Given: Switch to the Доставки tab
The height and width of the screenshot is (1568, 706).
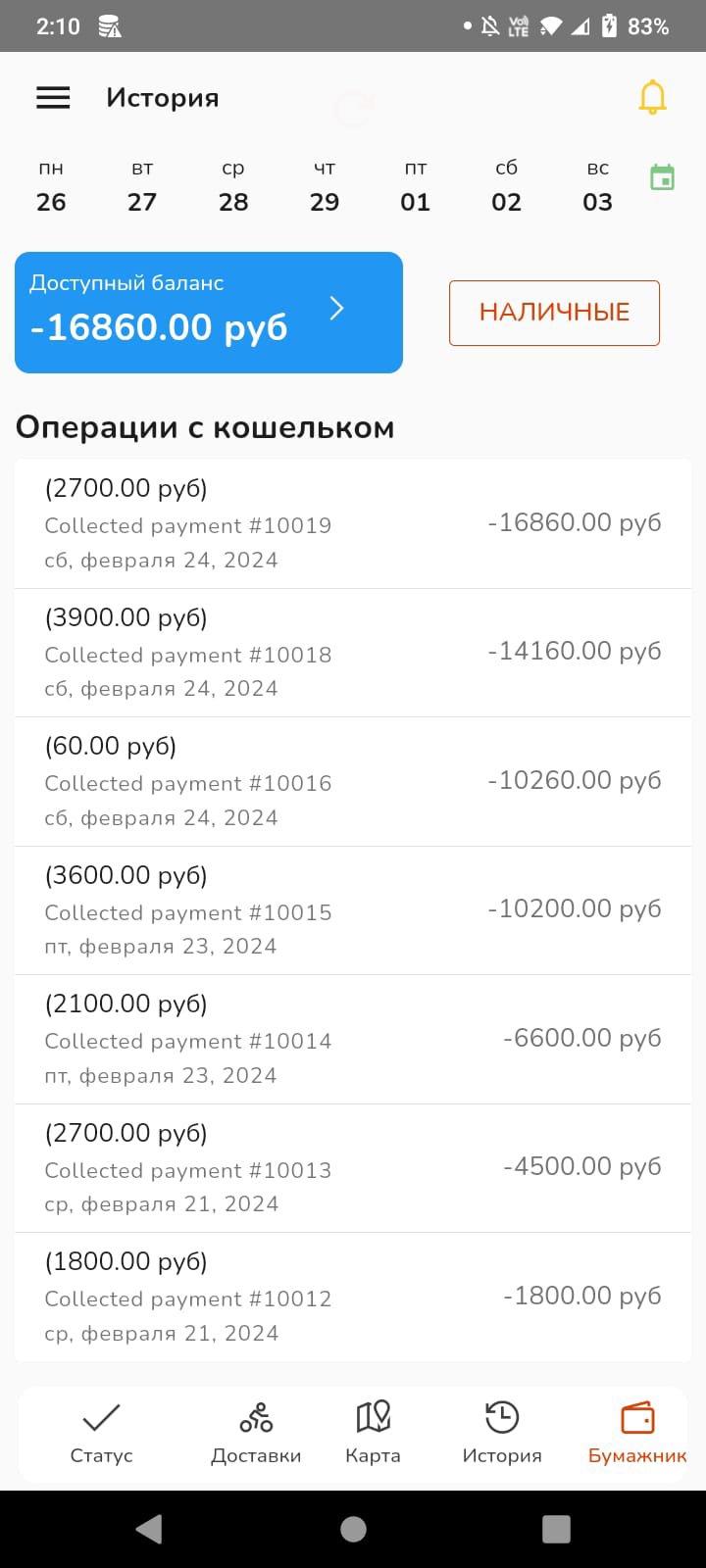Looking at the screenshot, I should coord(256,1433).
